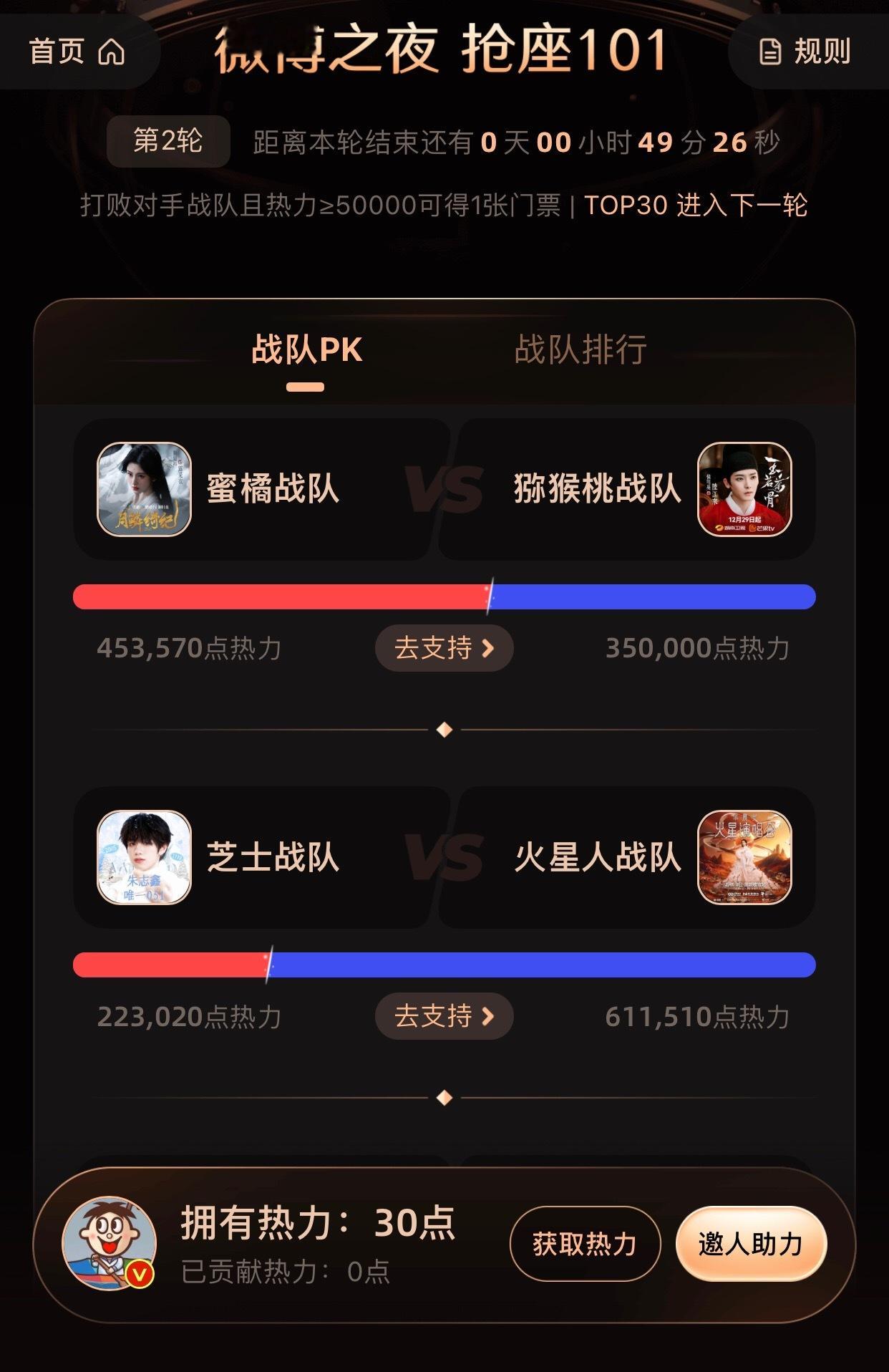
Task: Click 去支持 in the 芝士战队 matchup
Action: point(444,1017)
